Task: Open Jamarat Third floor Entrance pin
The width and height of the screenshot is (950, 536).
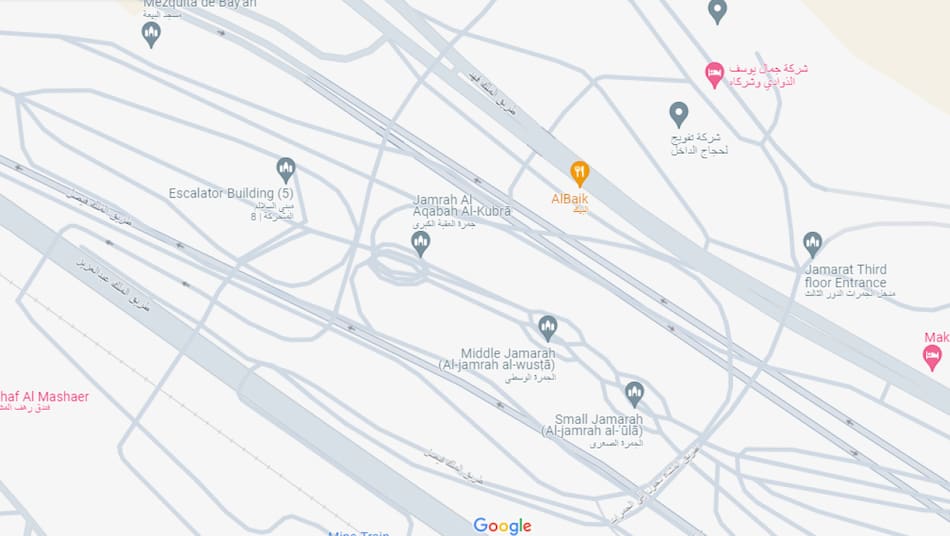Action: coord(812,243)
